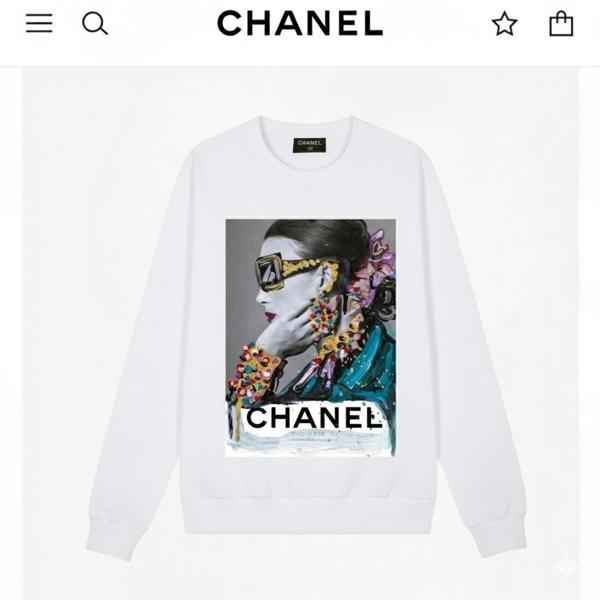Go to the Chanel home page logo
Screen dimensions: 600x600
(x=300, y=23)
